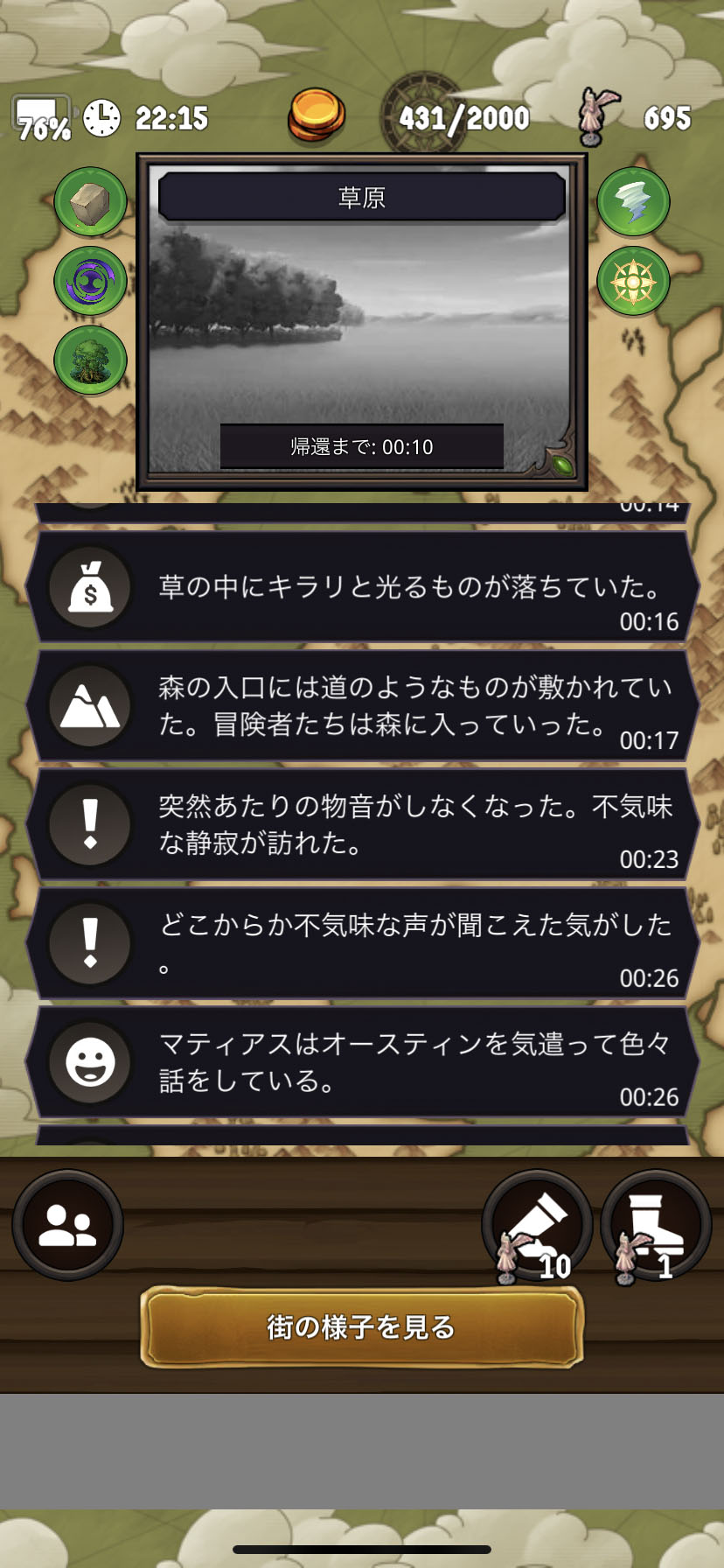Use the tornado skill icon

[x=633, y=203]
